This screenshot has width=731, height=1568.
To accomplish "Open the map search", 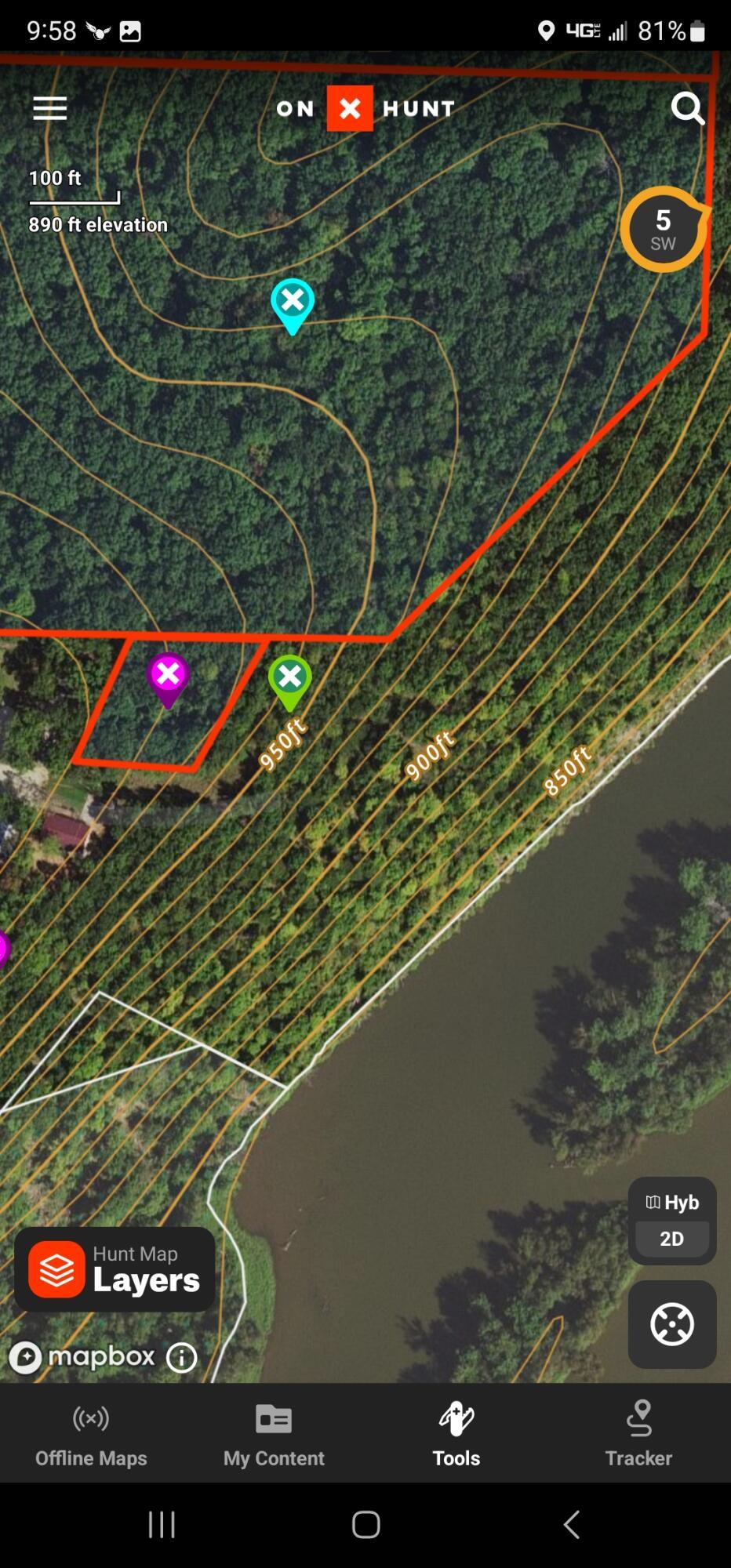I will coord(688,108).
